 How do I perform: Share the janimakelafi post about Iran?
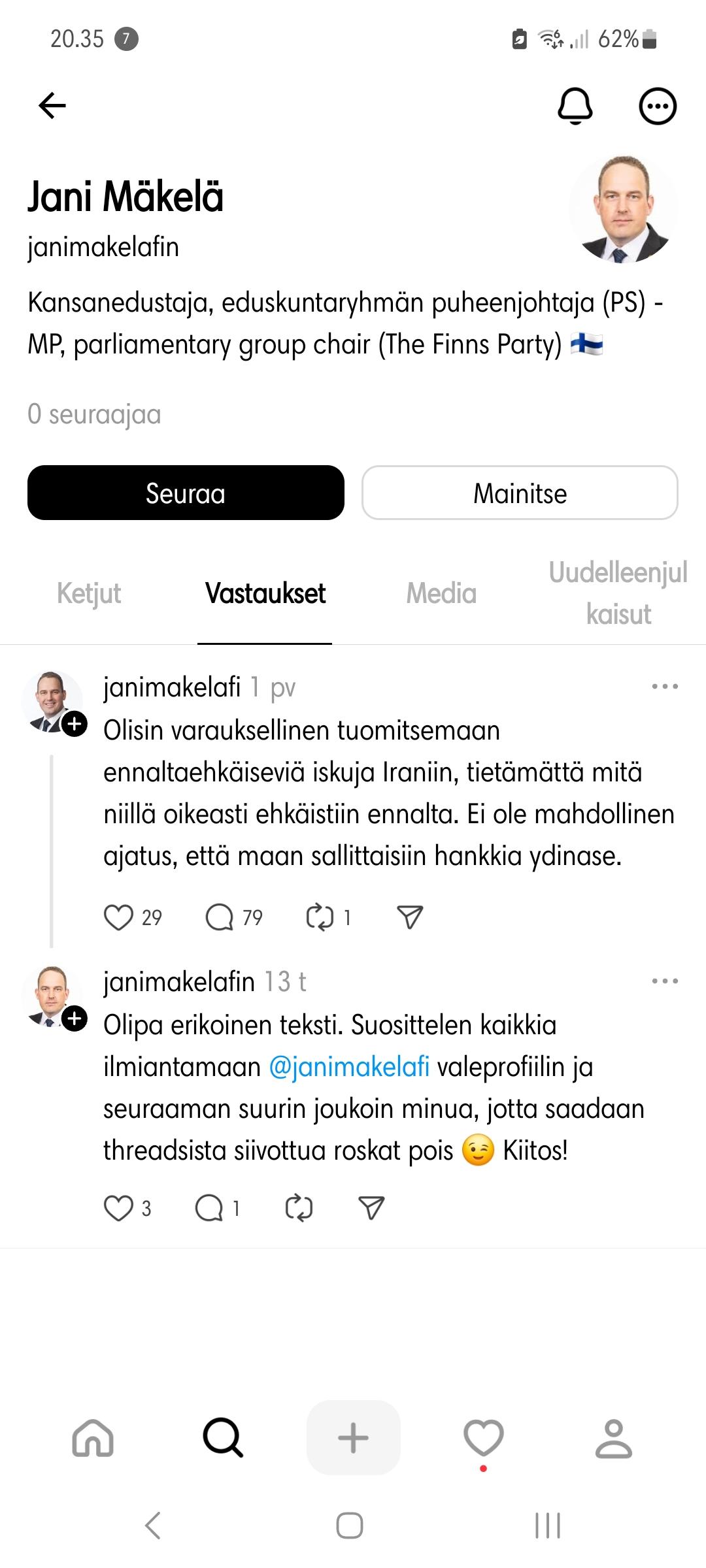(410, 917)
